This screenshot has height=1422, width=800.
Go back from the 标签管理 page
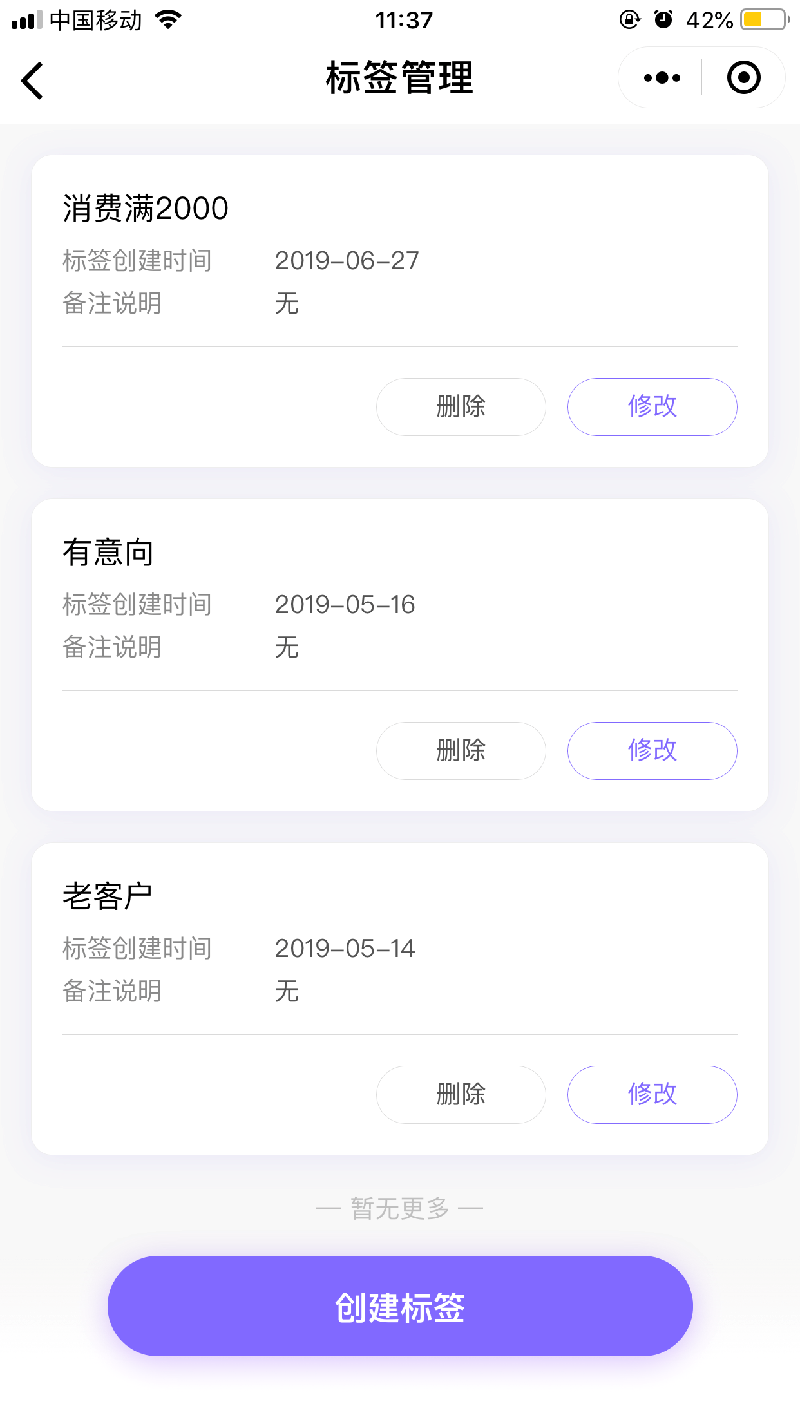(33, 80)
